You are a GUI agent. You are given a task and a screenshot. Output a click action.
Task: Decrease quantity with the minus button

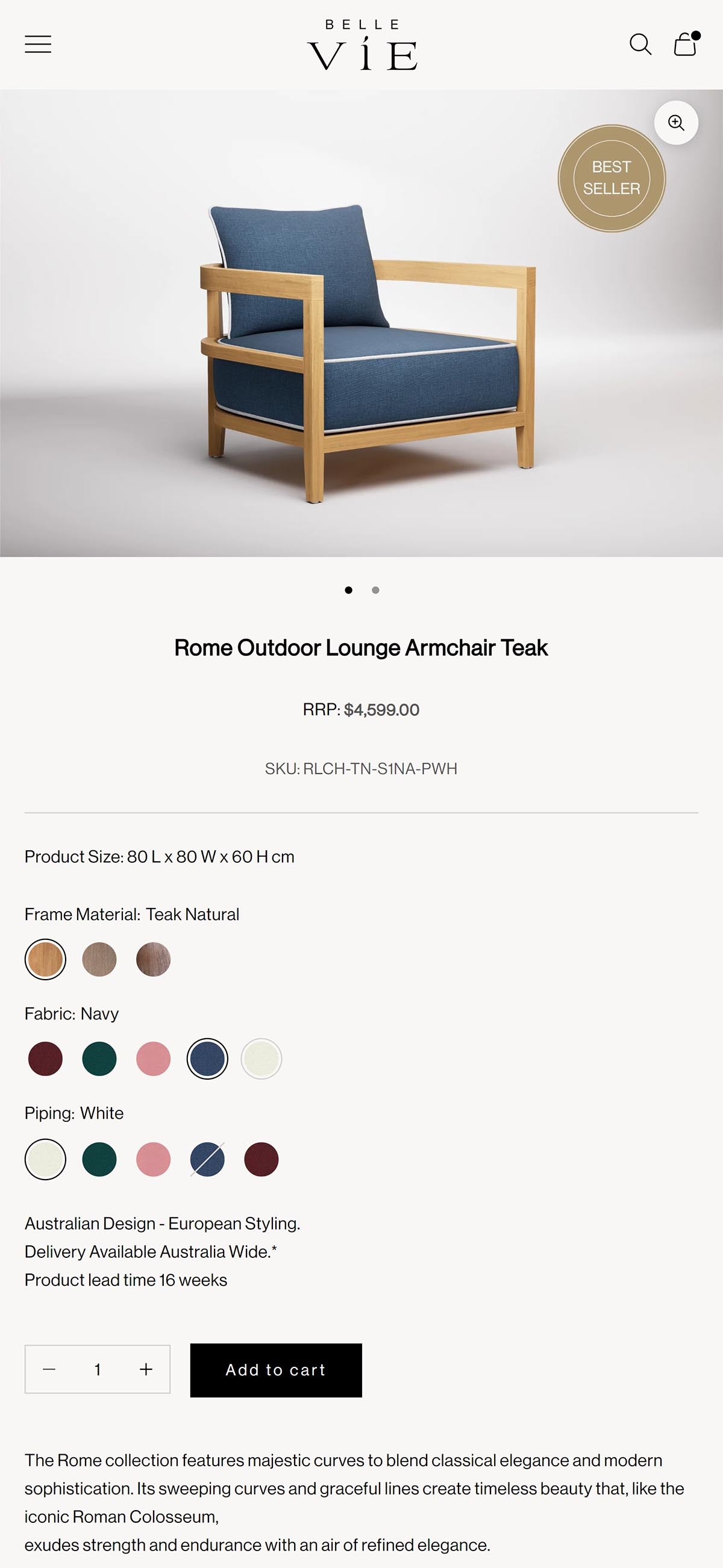pyautogui.click(x=49, y=1369)
